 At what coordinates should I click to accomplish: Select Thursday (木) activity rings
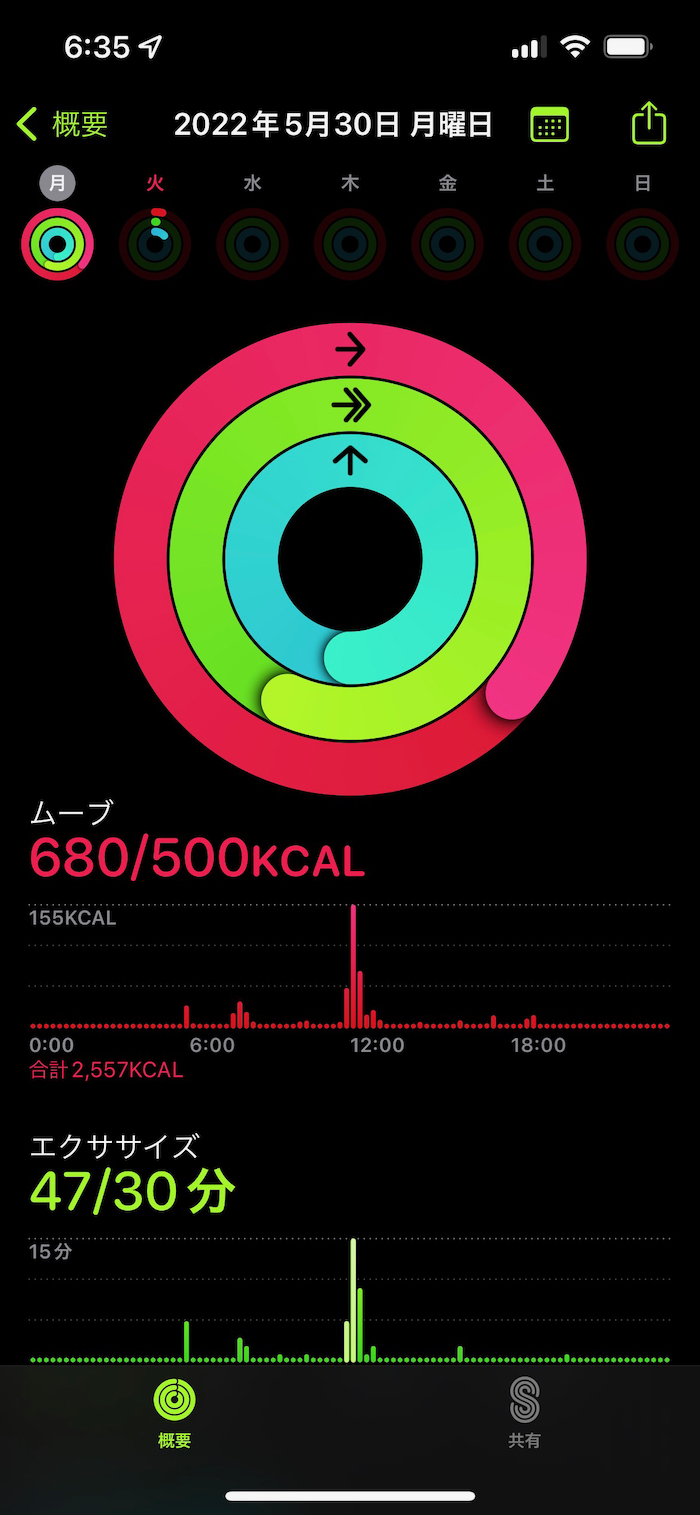tap(350, 244)
